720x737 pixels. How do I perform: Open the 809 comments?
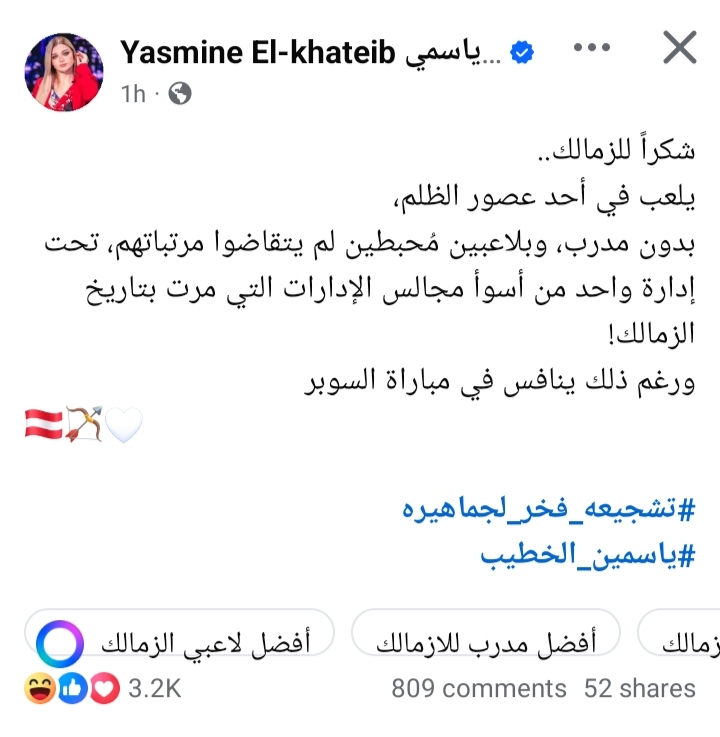coord(479,688)
